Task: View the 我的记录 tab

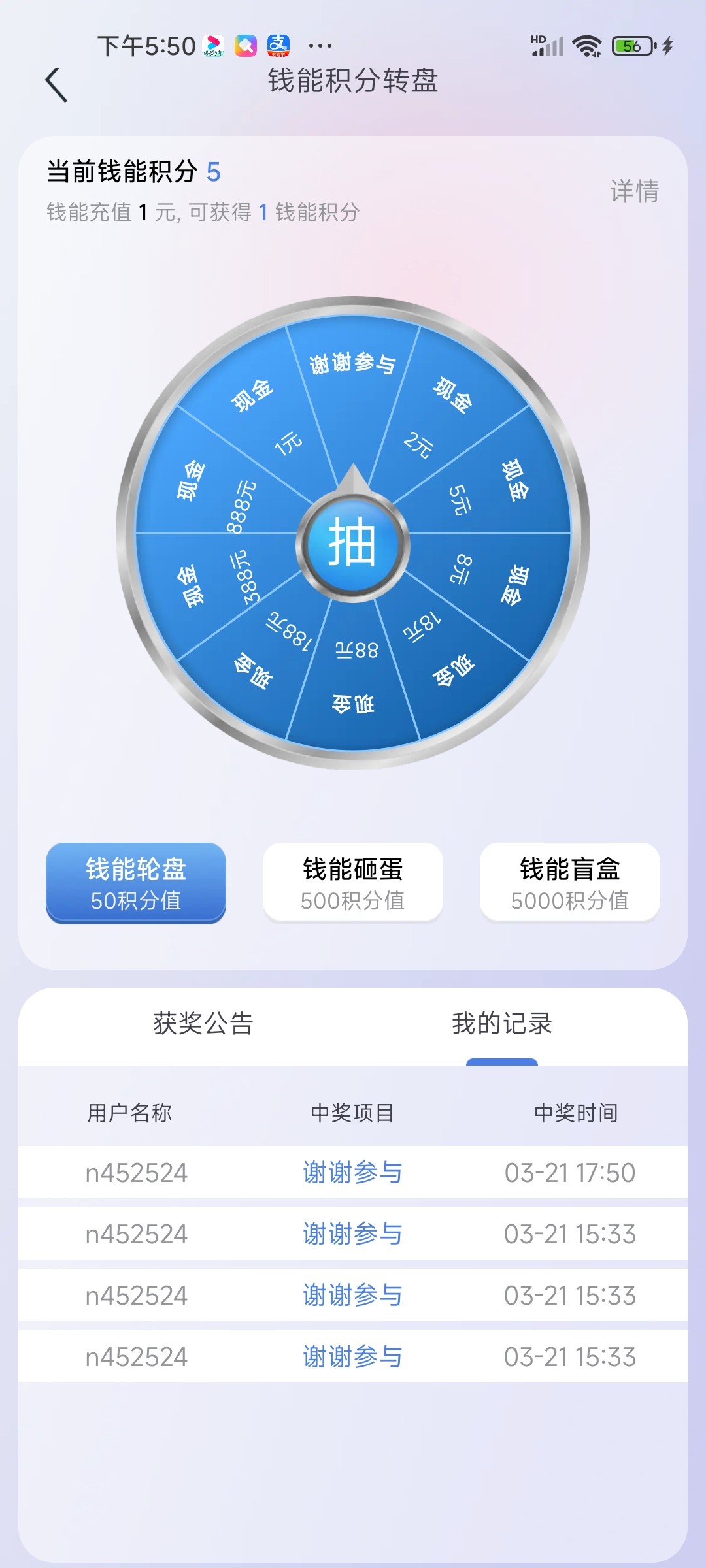Action: (501, 1024)
